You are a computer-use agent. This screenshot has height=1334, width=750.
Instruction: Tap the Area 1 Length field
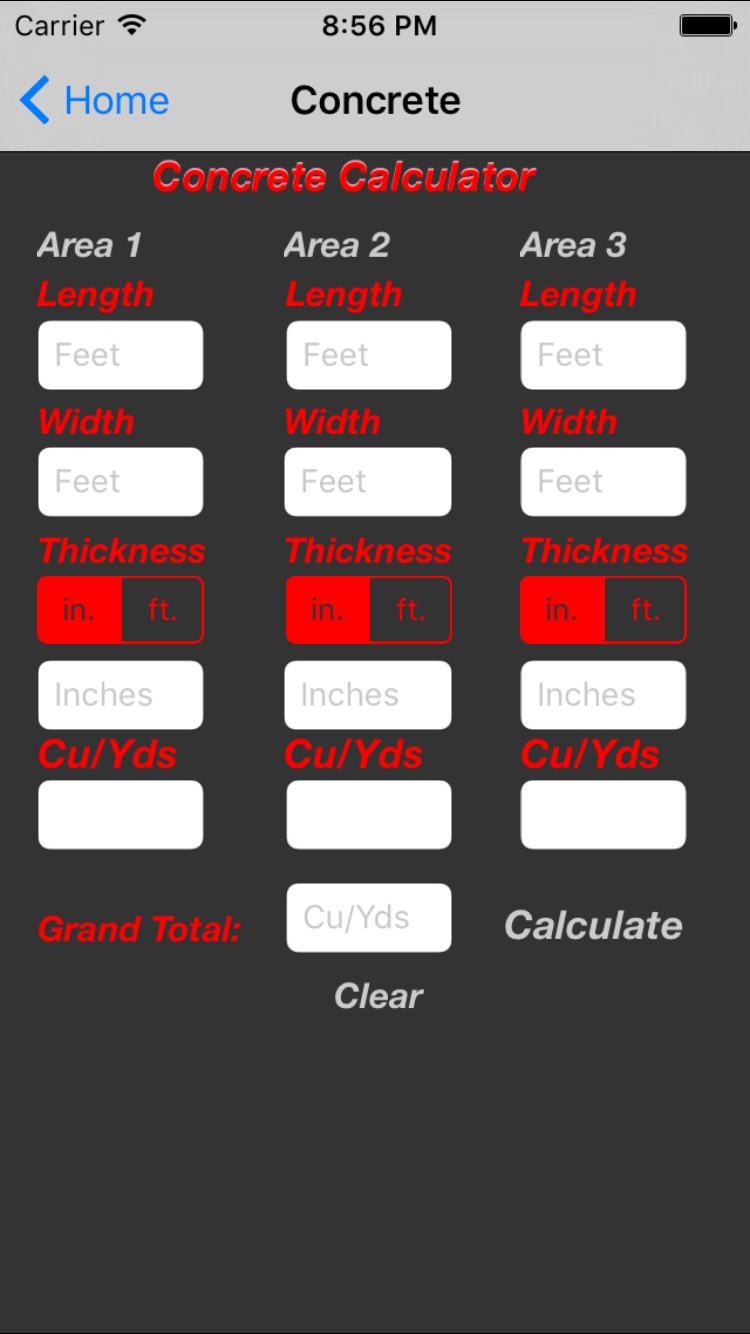(x=121, y=355)
